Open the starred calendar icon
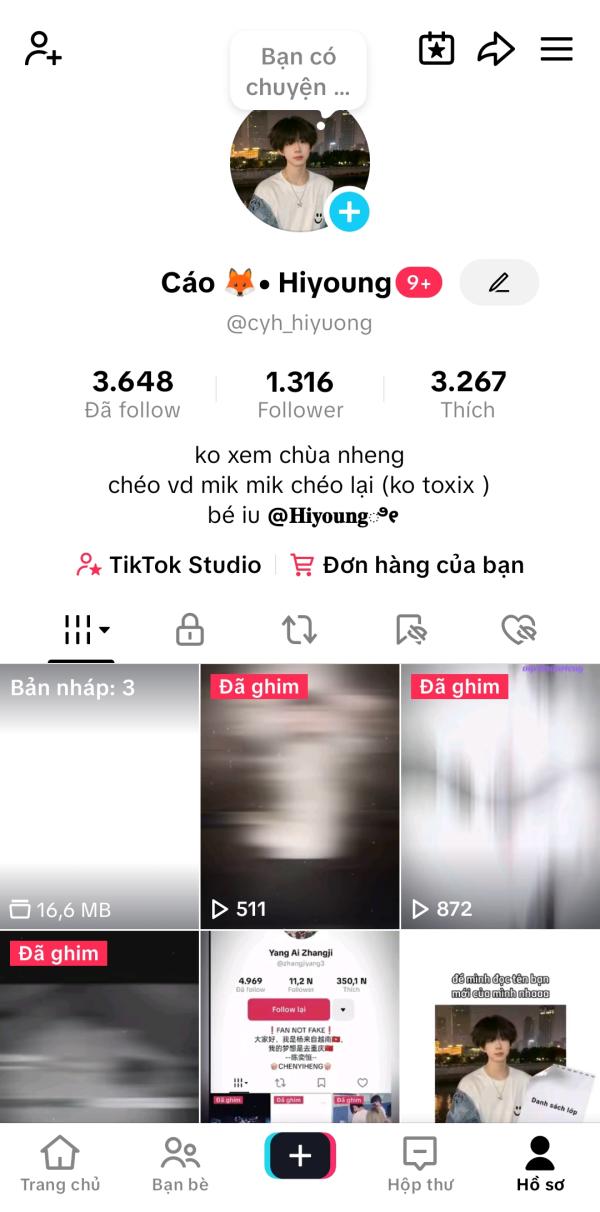This screenshot has width=600, height=1212. click(x=436, y=49)
